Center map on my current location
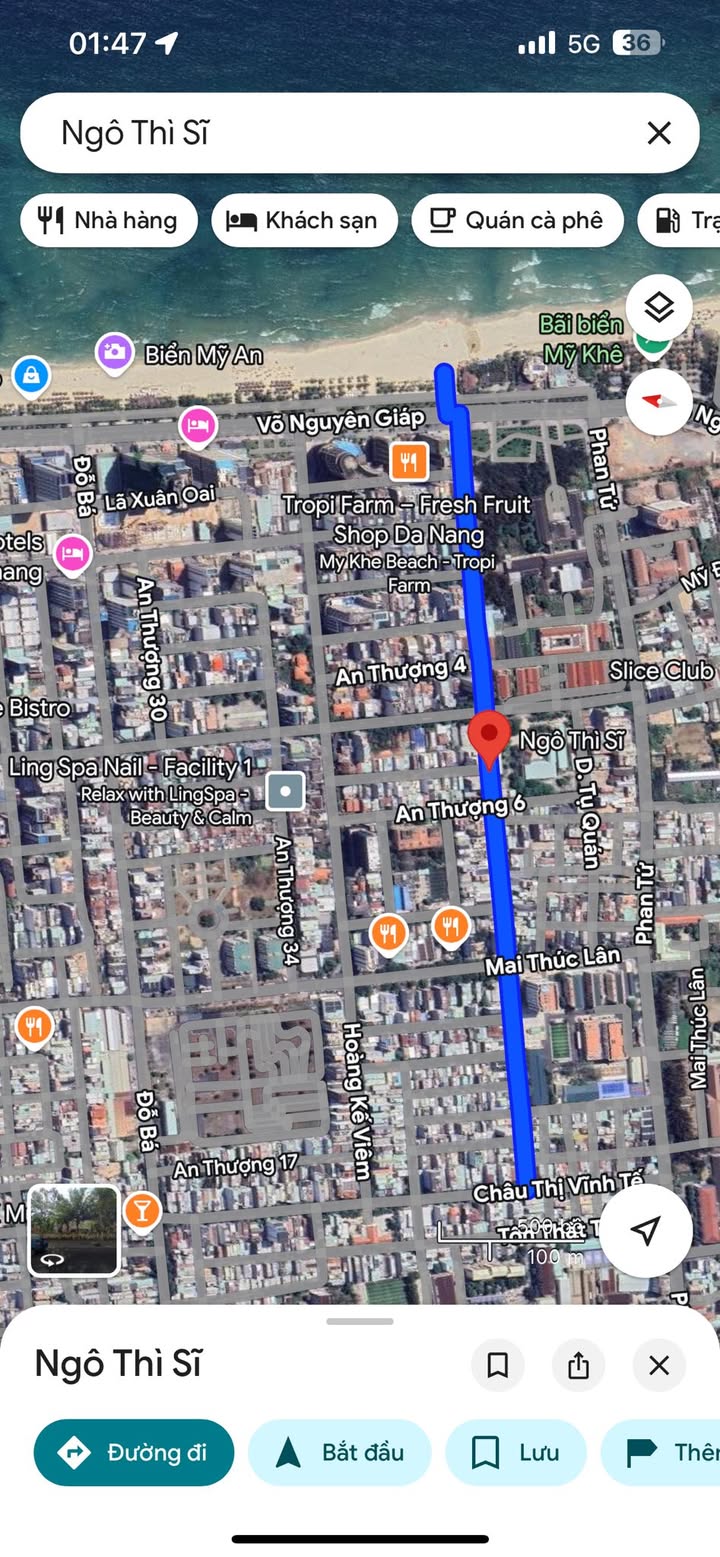This screenshot has width=720, height=1557. 645,1230
